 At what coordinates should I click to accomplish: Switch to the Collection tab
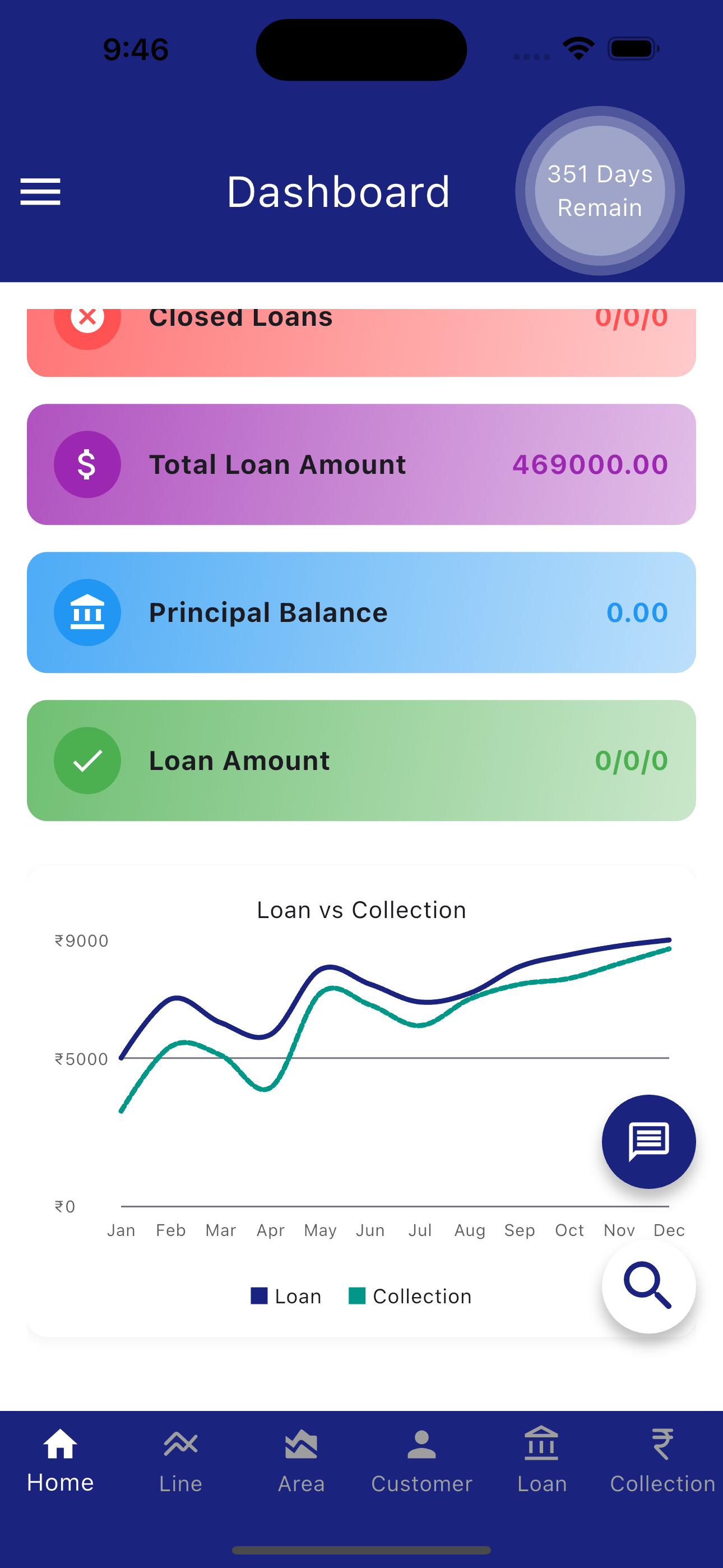point(662,1461)
